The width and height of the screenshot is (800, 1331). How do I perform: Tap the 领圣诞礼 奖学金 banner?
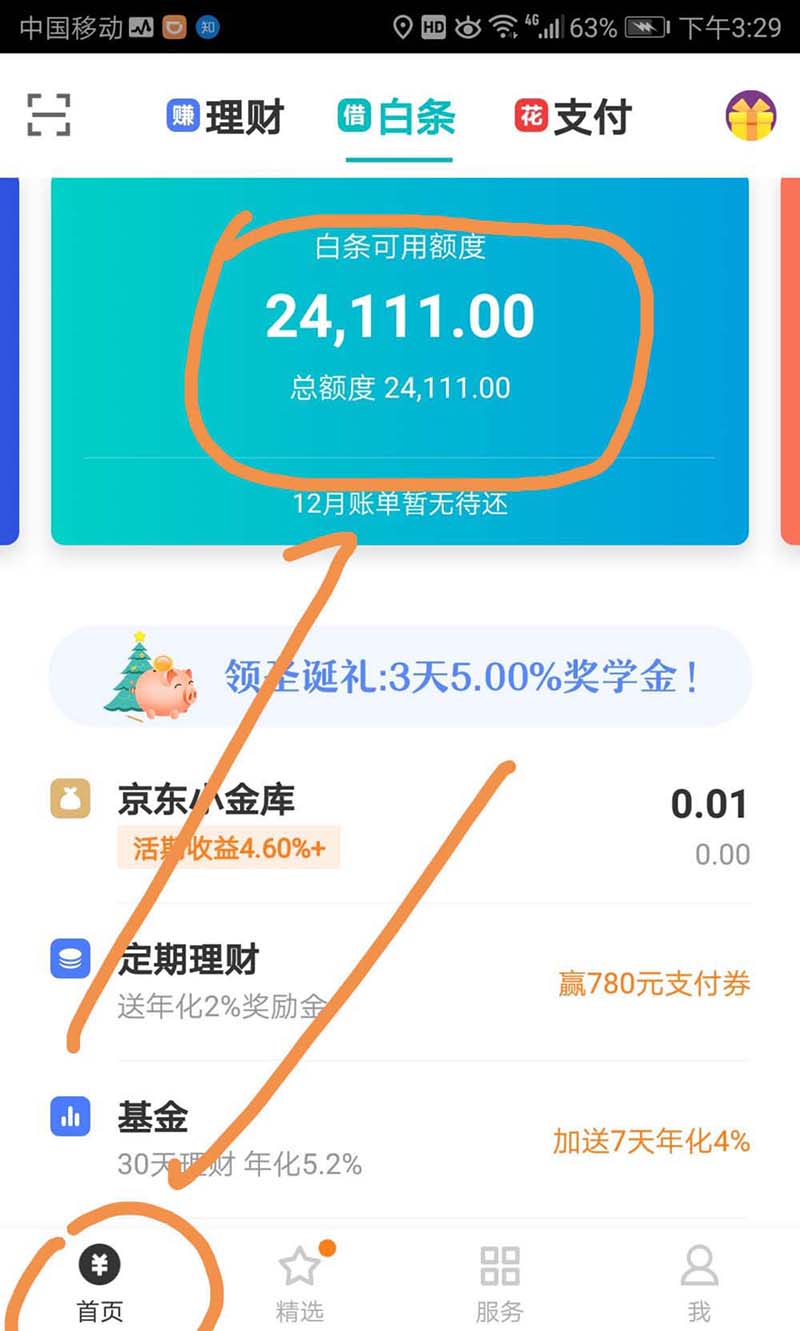click(x=400, y=677)
